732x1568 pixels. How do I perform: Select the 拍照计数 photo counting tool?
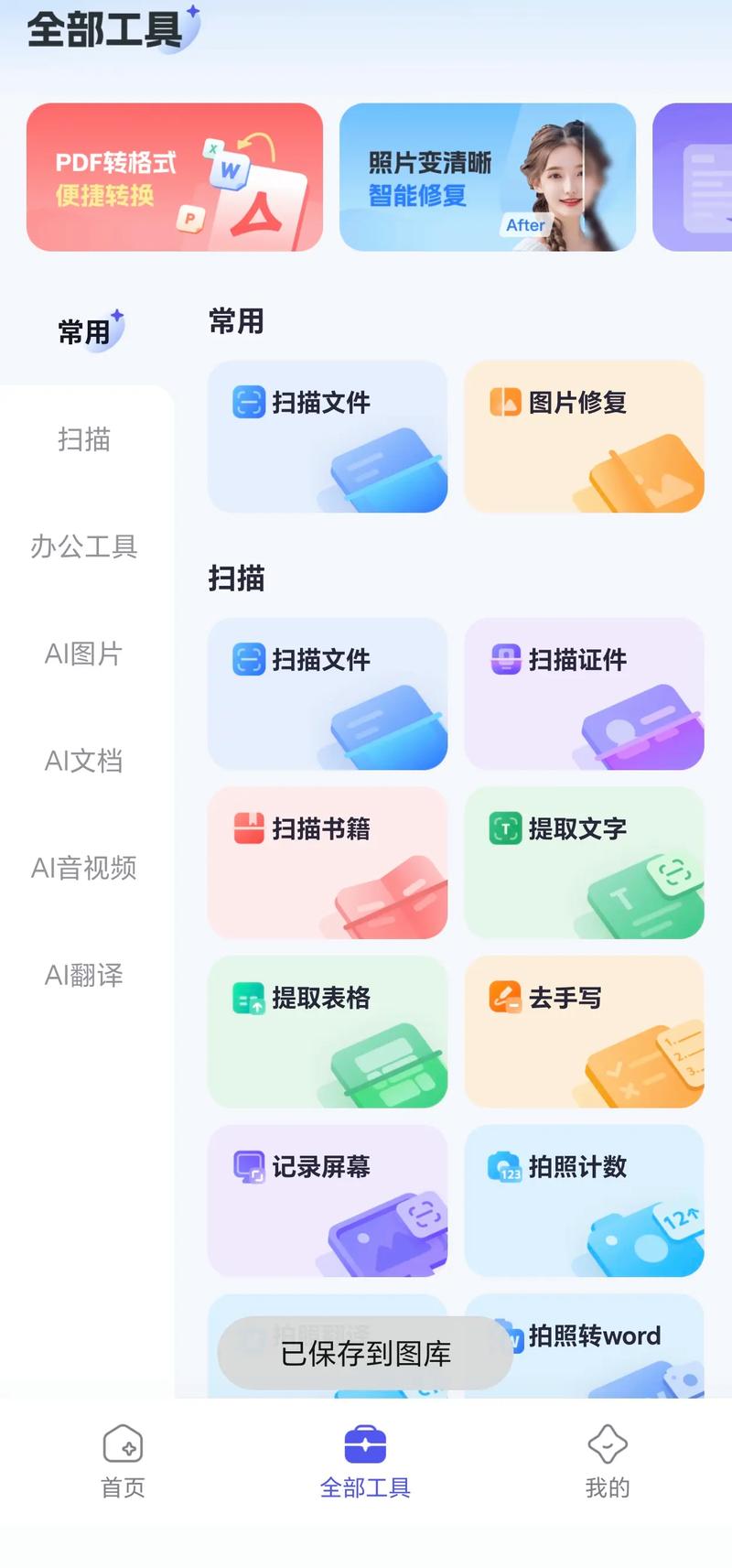[x=583, y=1201]
